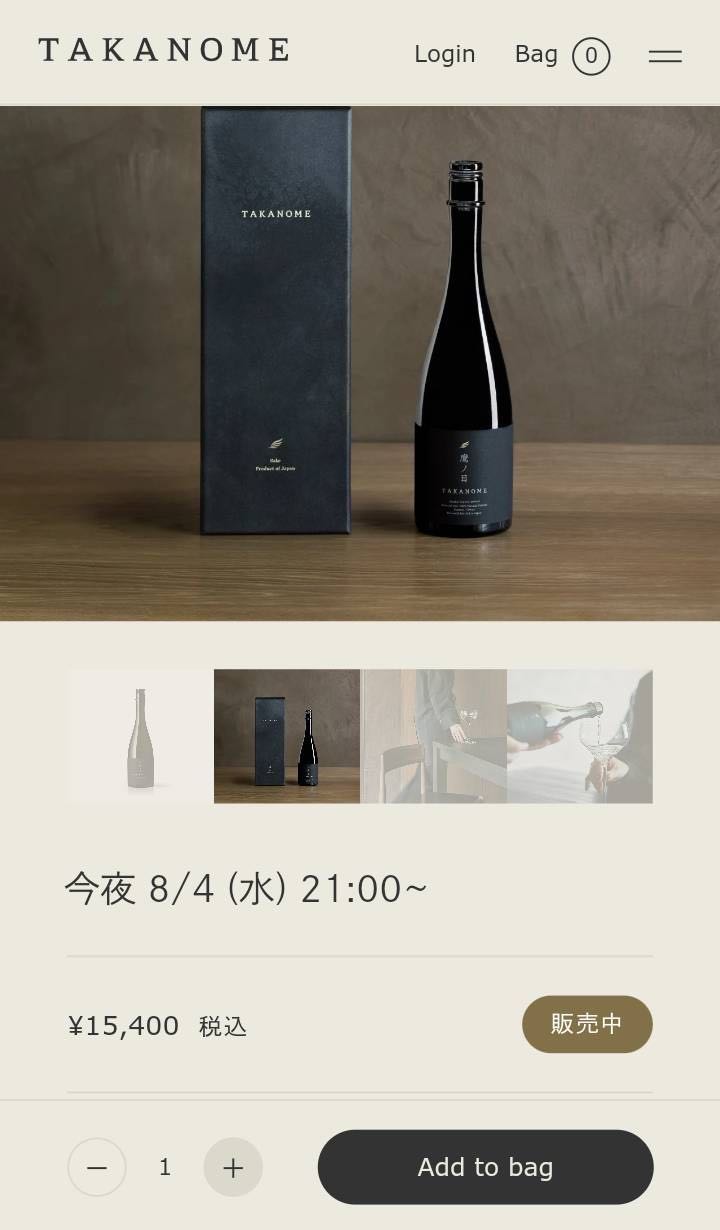This screenshot has height=1230, width=720.
Task: Increase quantity with plus button
Action: [233, 1167]
